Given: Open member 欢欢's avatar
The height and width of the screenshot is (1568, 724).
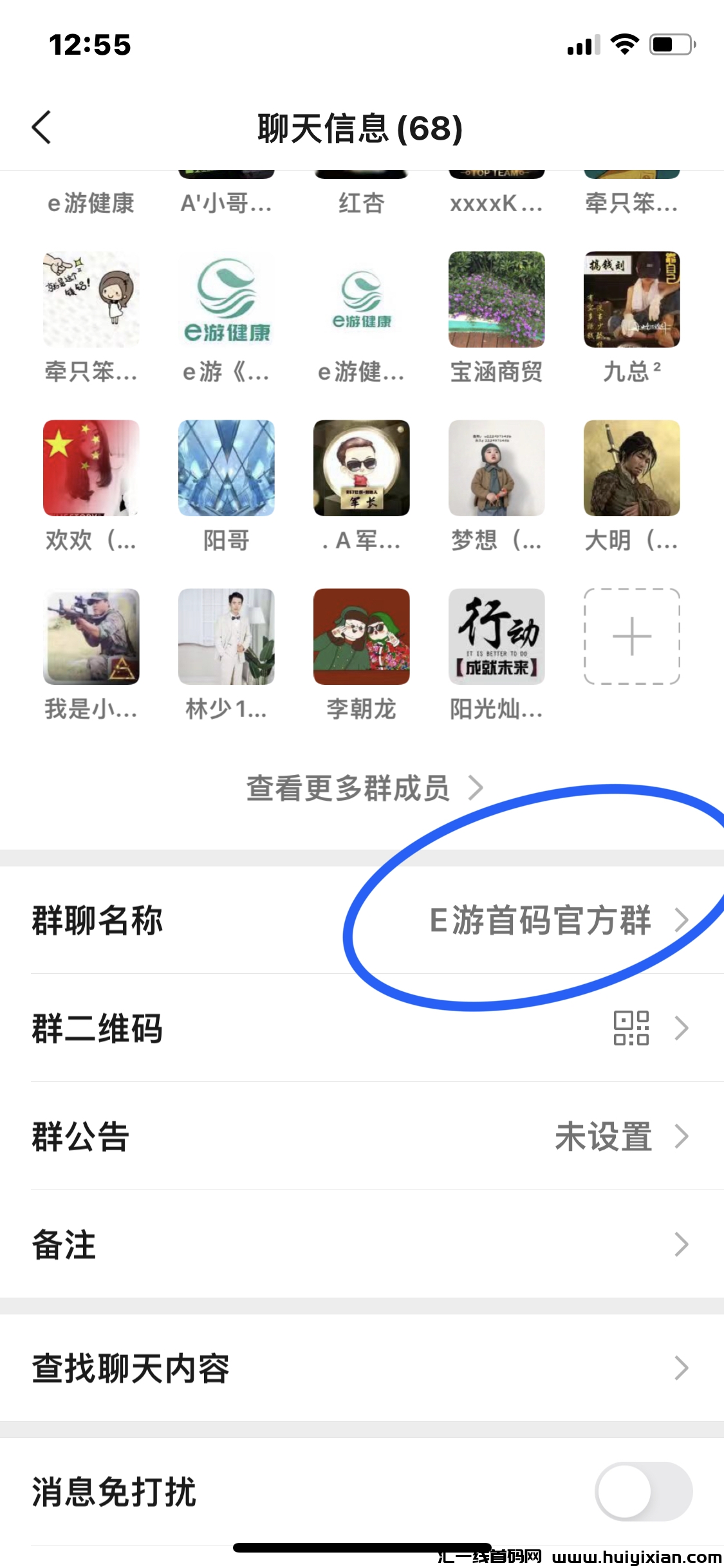Looking at the screenshot, I should tap(91, 468).
